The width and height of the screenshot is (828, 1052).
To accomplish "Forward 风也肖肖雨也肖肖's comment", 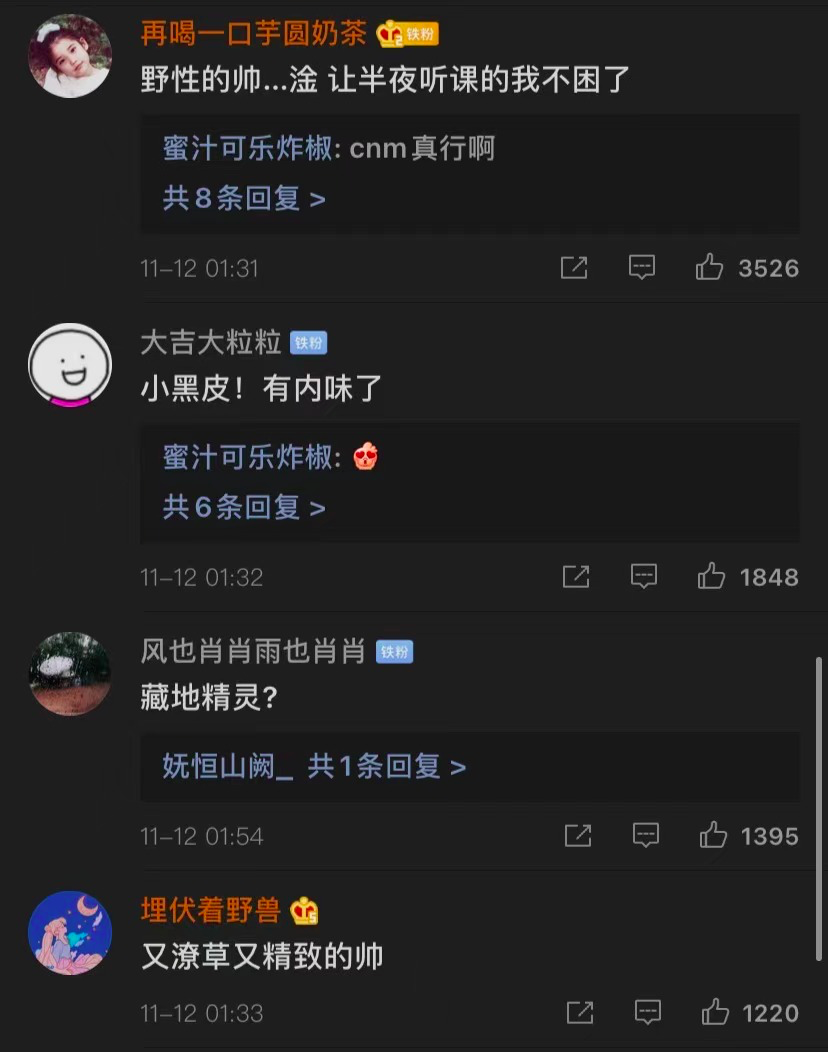I will click(x=578, y=836).
